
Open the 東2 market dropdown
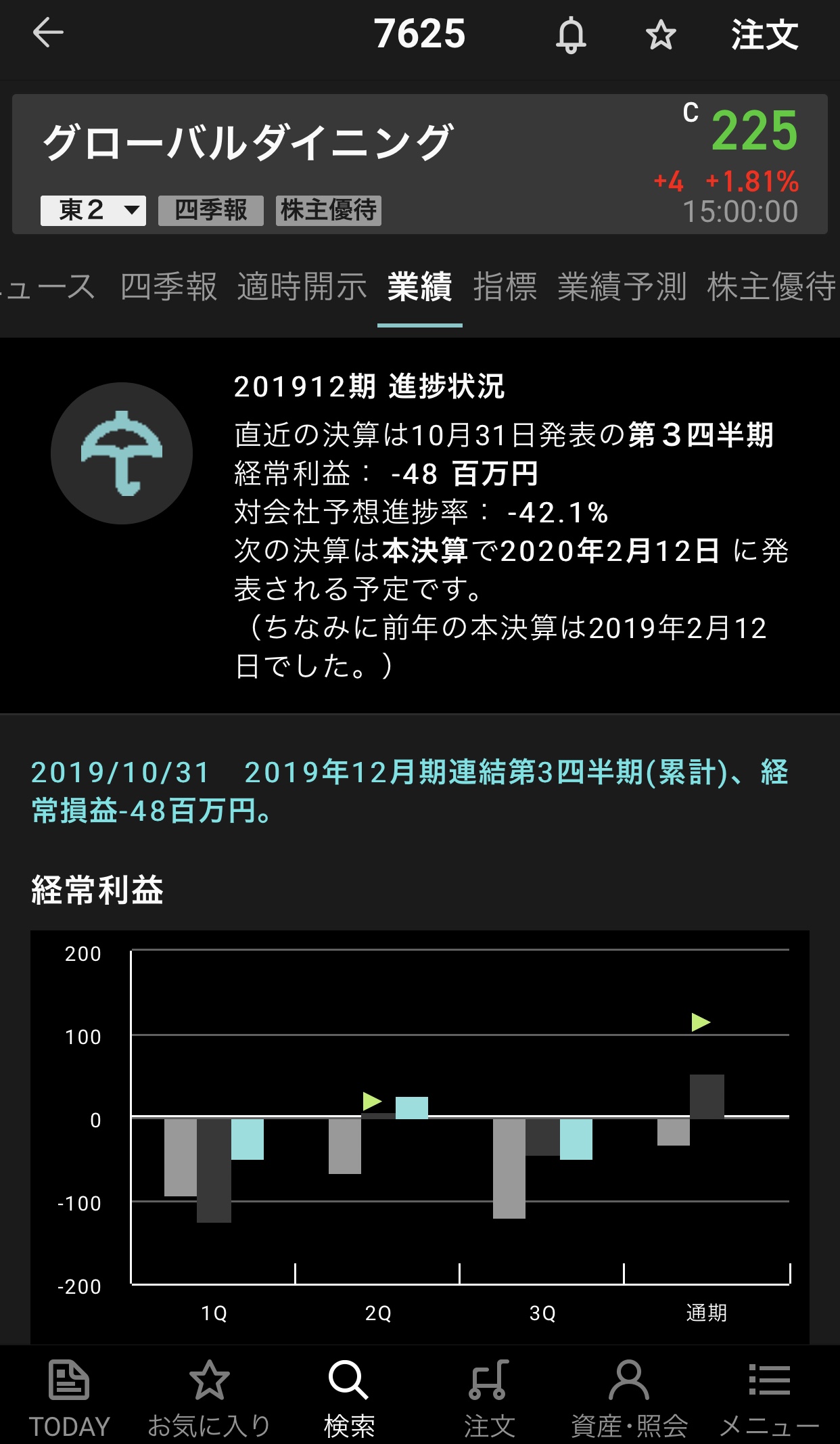click(93, 210)
